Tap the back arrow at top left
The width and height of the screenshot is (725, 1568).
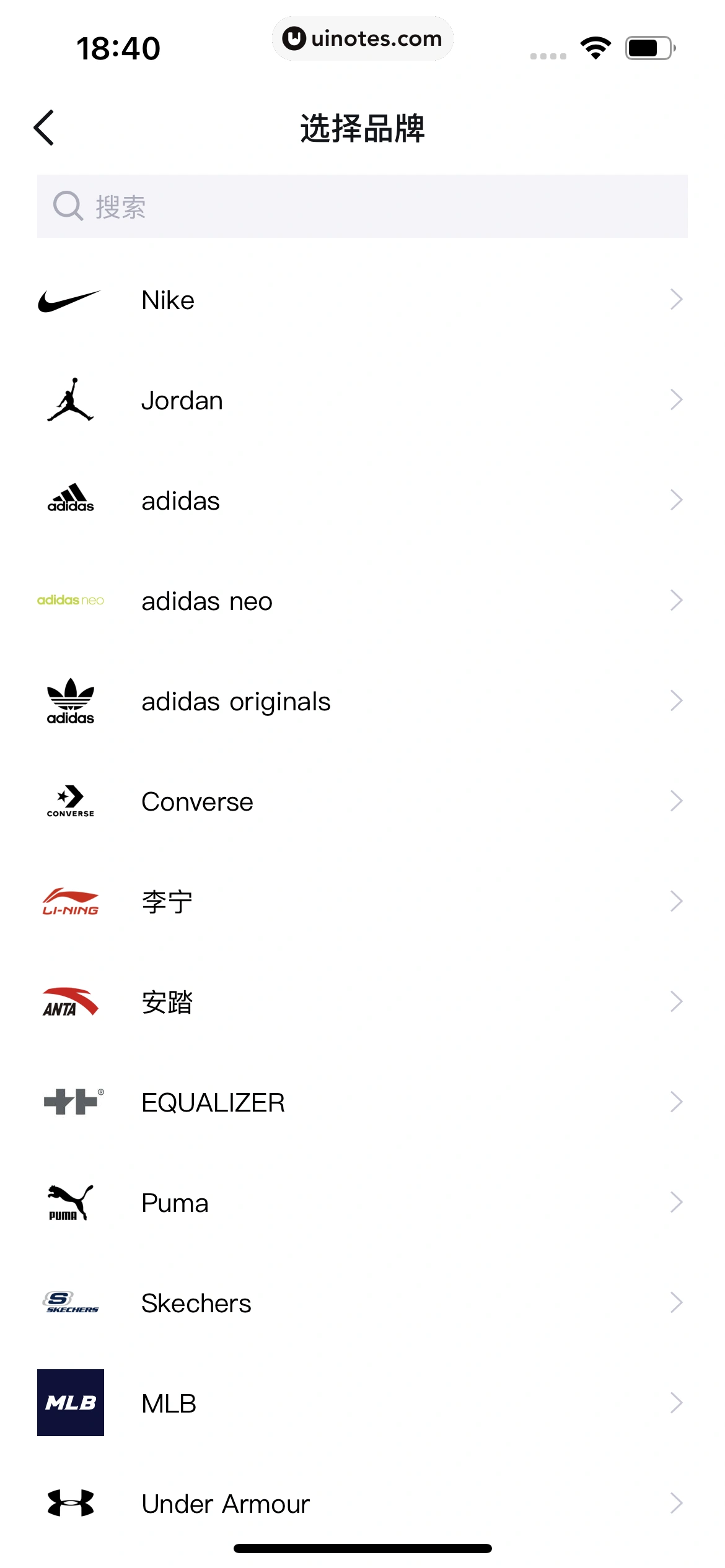coord(43,128)
